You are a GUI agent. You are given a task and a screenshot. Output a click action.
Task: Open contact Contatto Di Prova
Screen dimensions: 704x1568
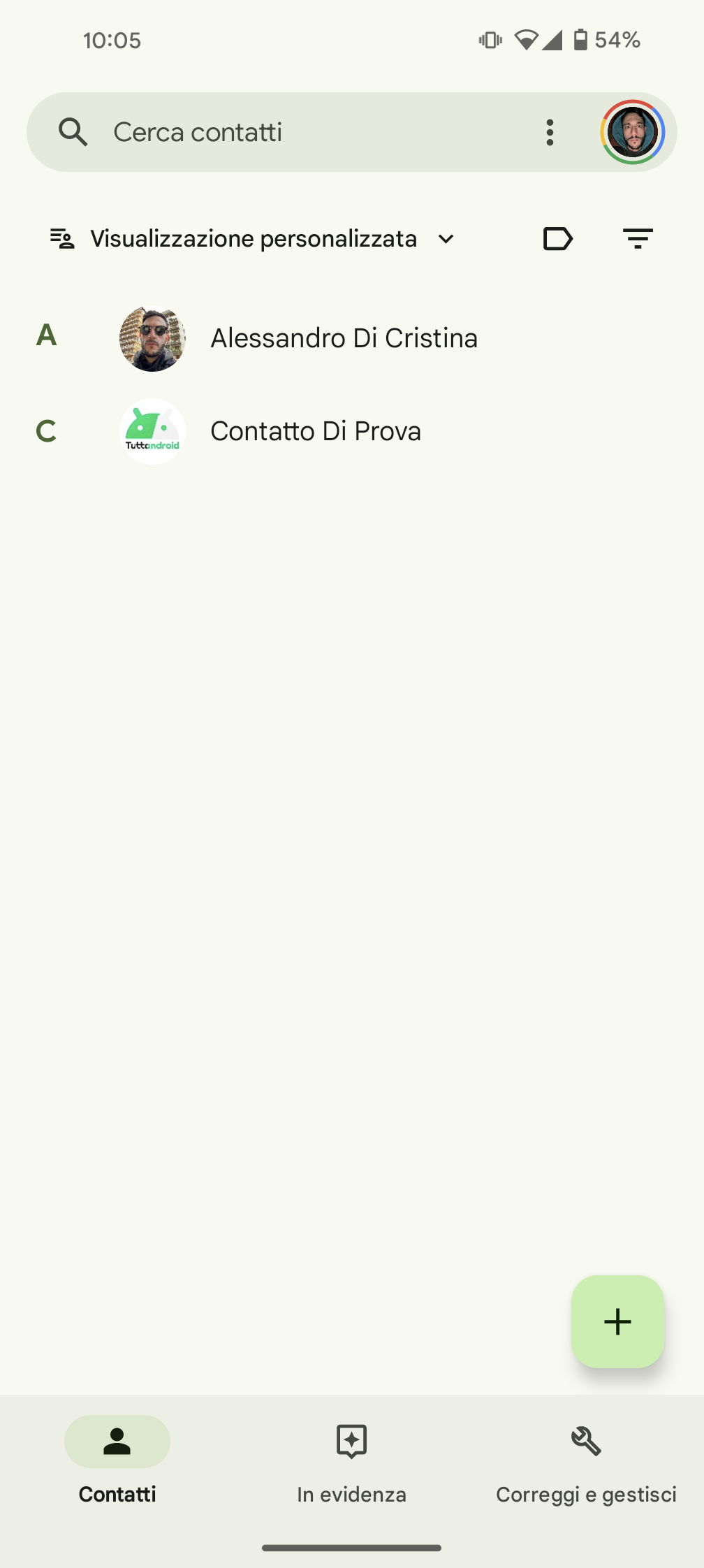(352, 431)
